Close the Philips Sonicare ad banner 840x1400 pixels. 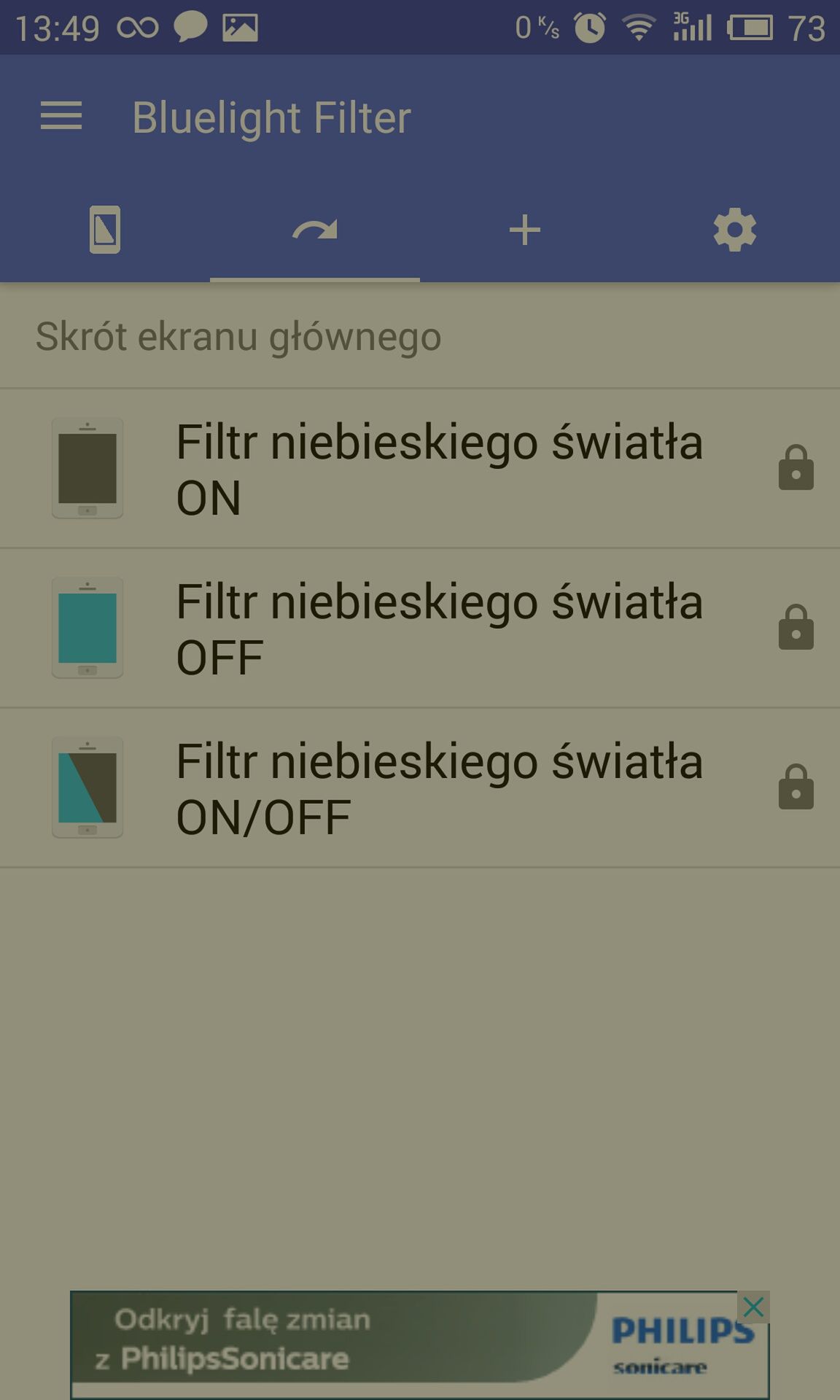click(x=753, y=1307)
